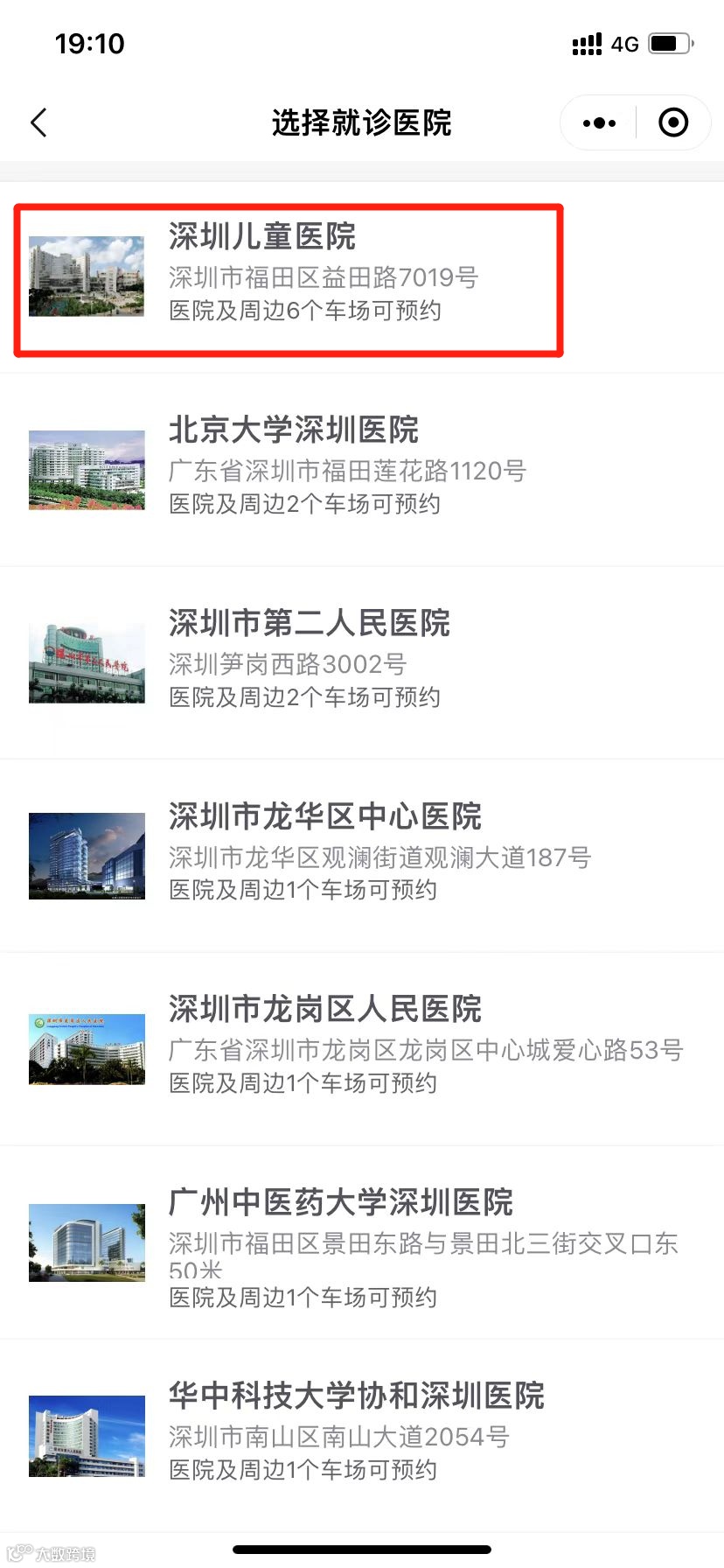Pick 深圳市龙岗区人民医院
The image size is (724, 1568).
pos(350,1046)
